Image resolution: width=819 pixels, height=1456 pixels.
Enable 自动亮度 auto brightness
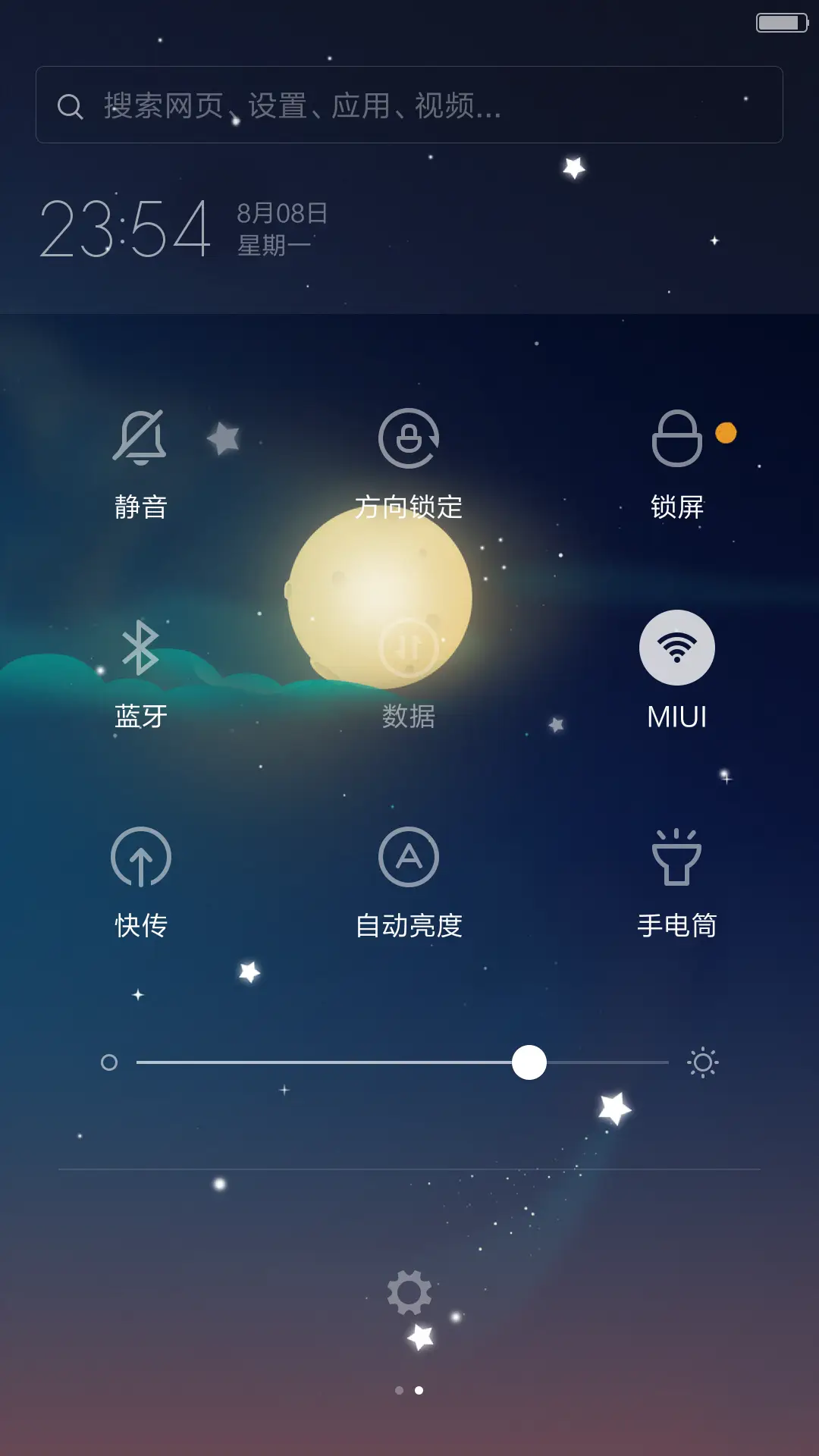coord(409,858)
